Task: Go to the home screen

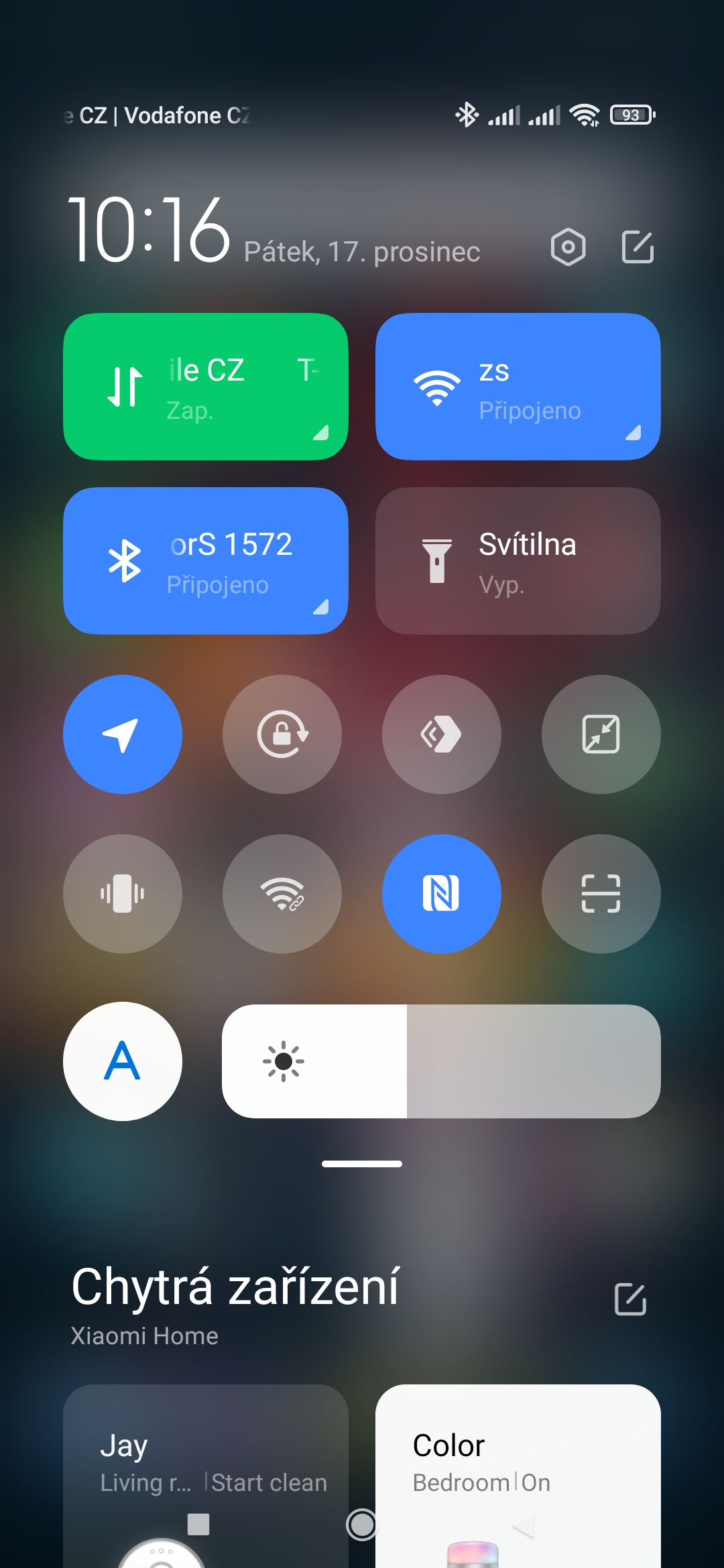Action: pyautogui.click(x=362, y=1525)
